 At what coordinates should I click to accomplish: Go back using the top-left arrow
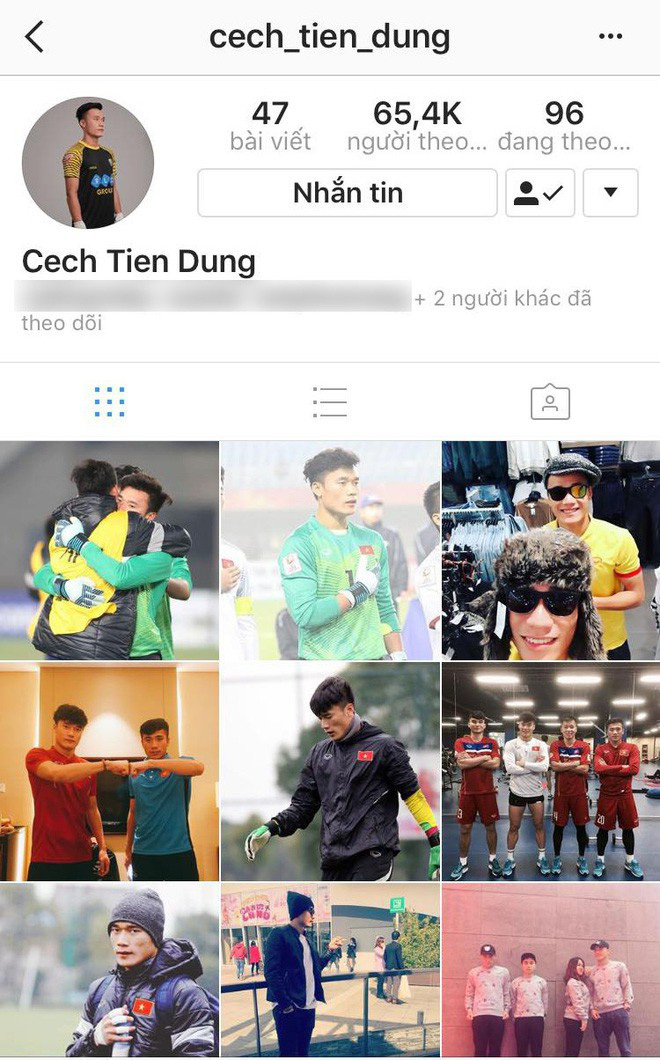tap(34, 37)
